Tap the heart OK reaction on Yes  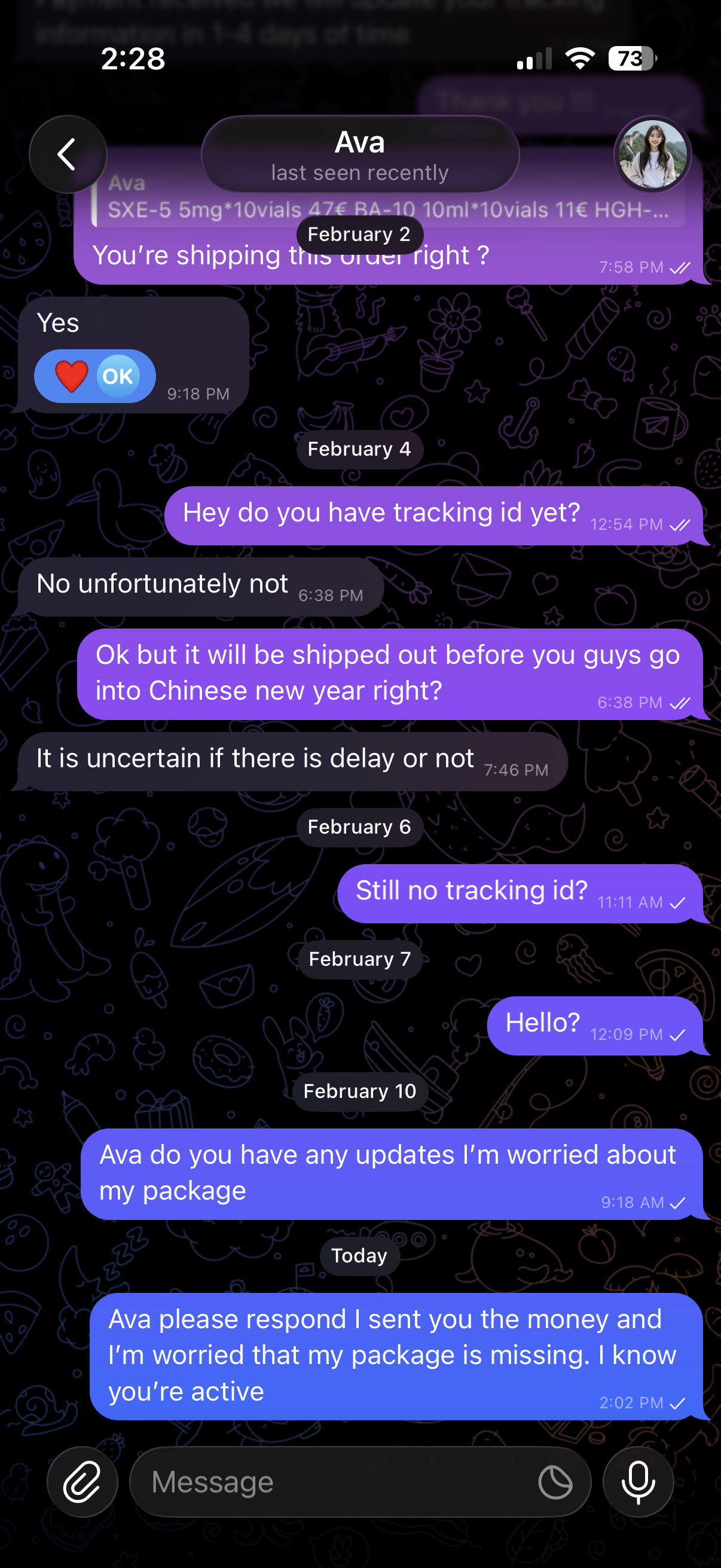point(95,376)
